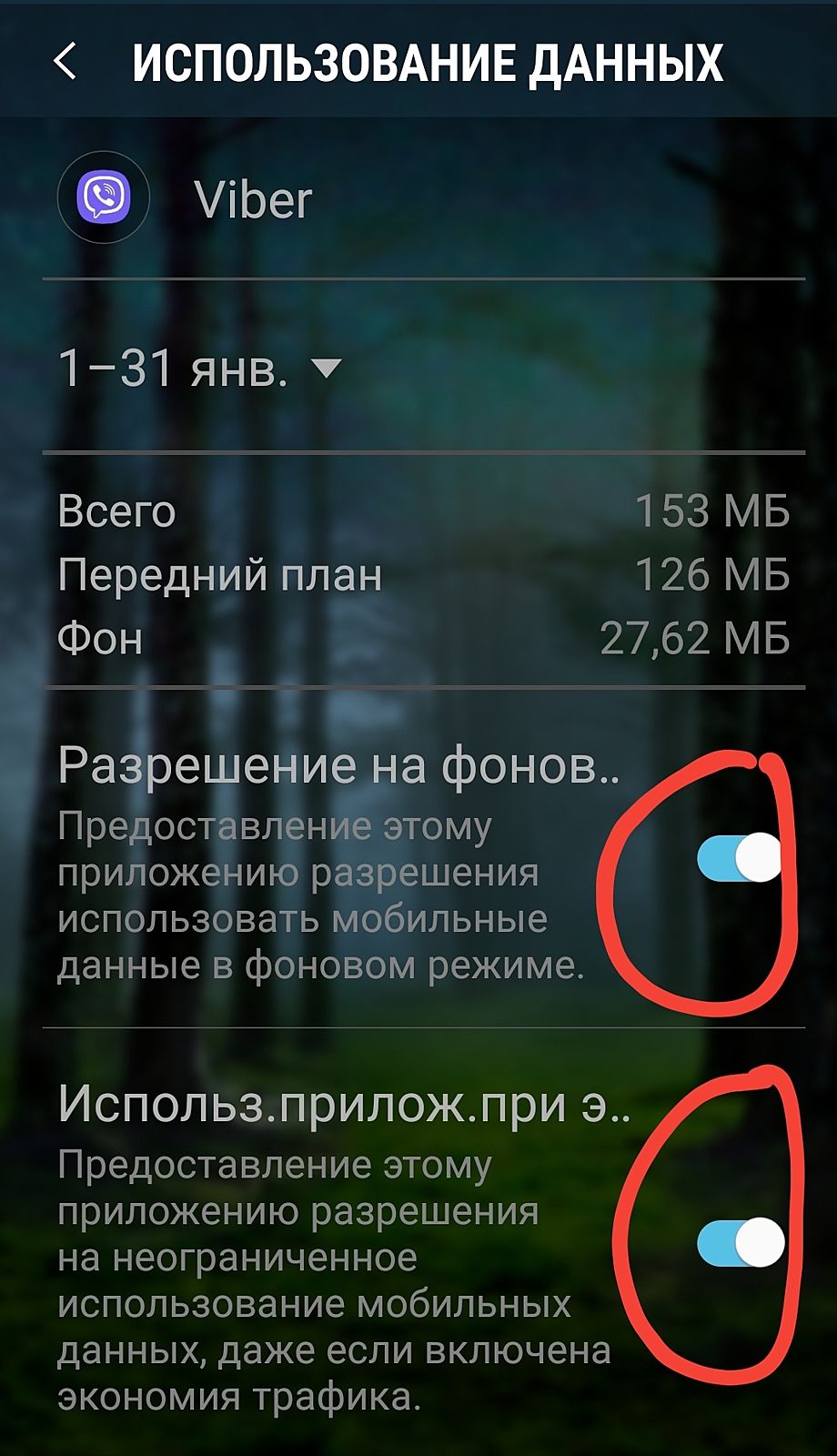Turn off the Использ.прилож.при э.. switch
The height and width of the screenshot is (1456, 837).
[739, 1243]
